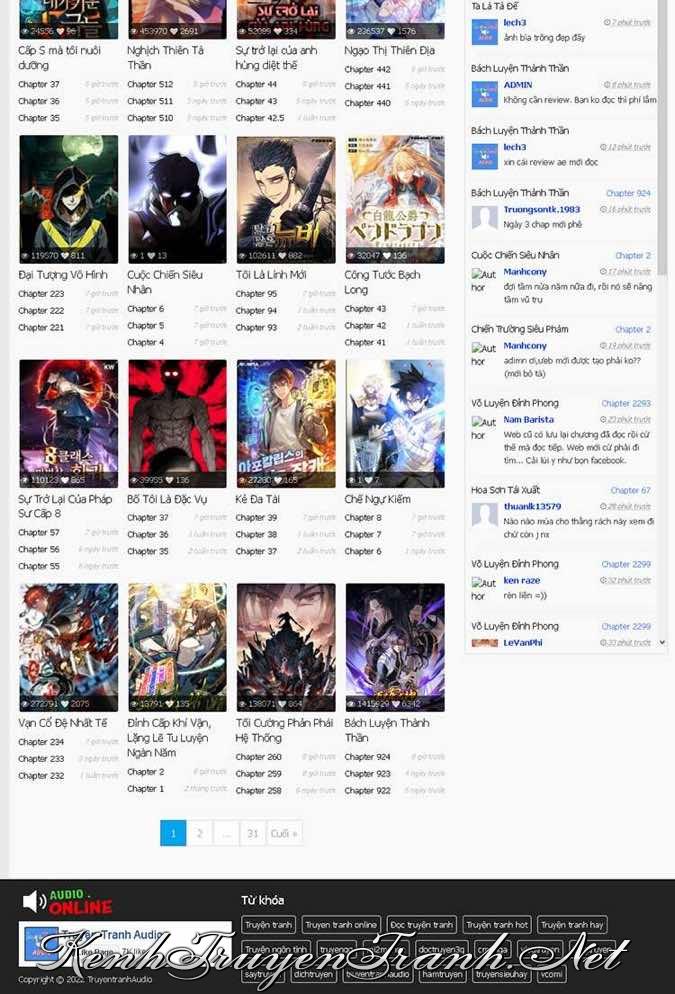
Task: Open Chapter 2293 link in the Võ Luyện Đỉnh Phong comment
Action: (625, 404)
